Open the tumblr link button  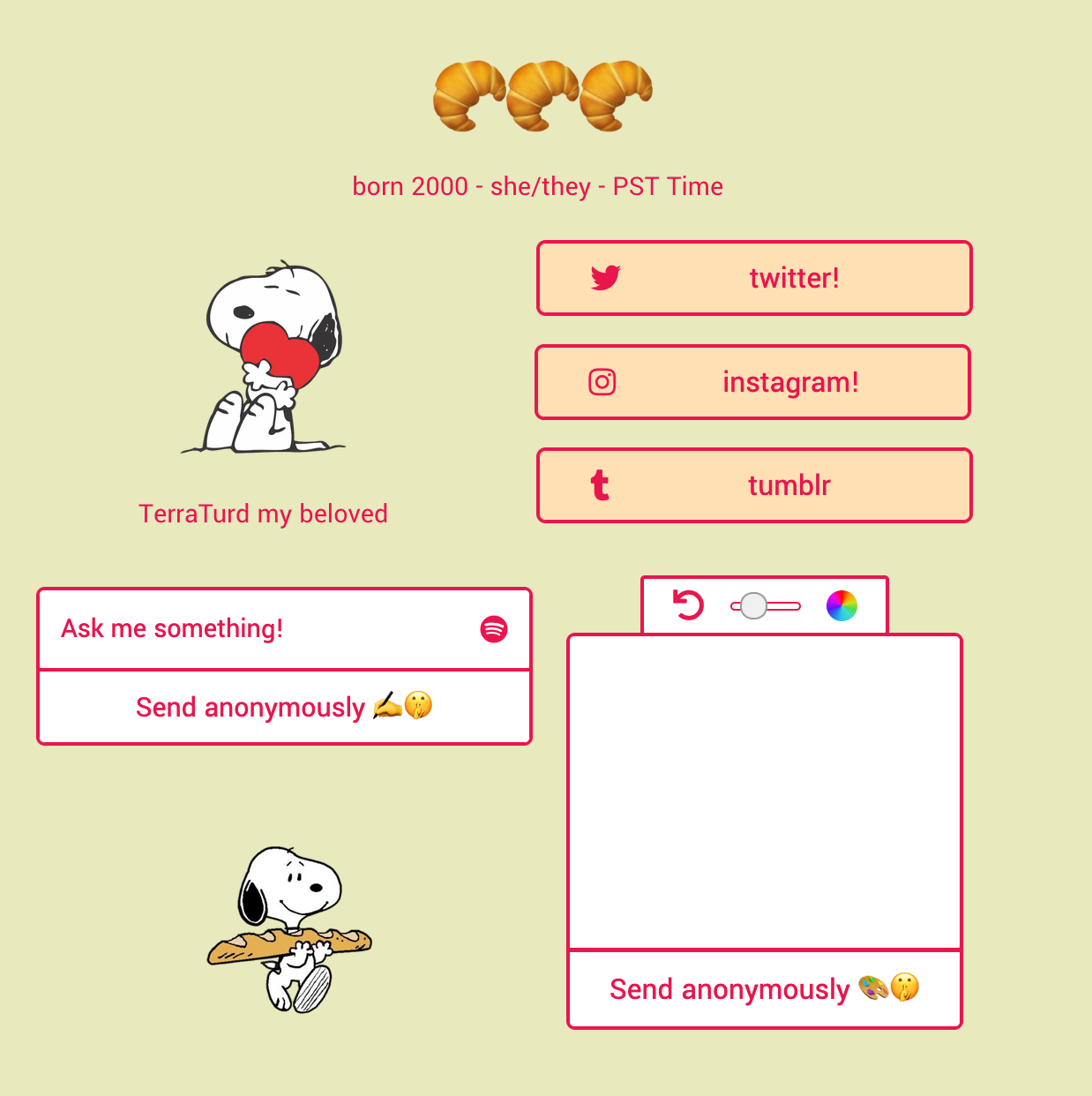pos(754,485)
